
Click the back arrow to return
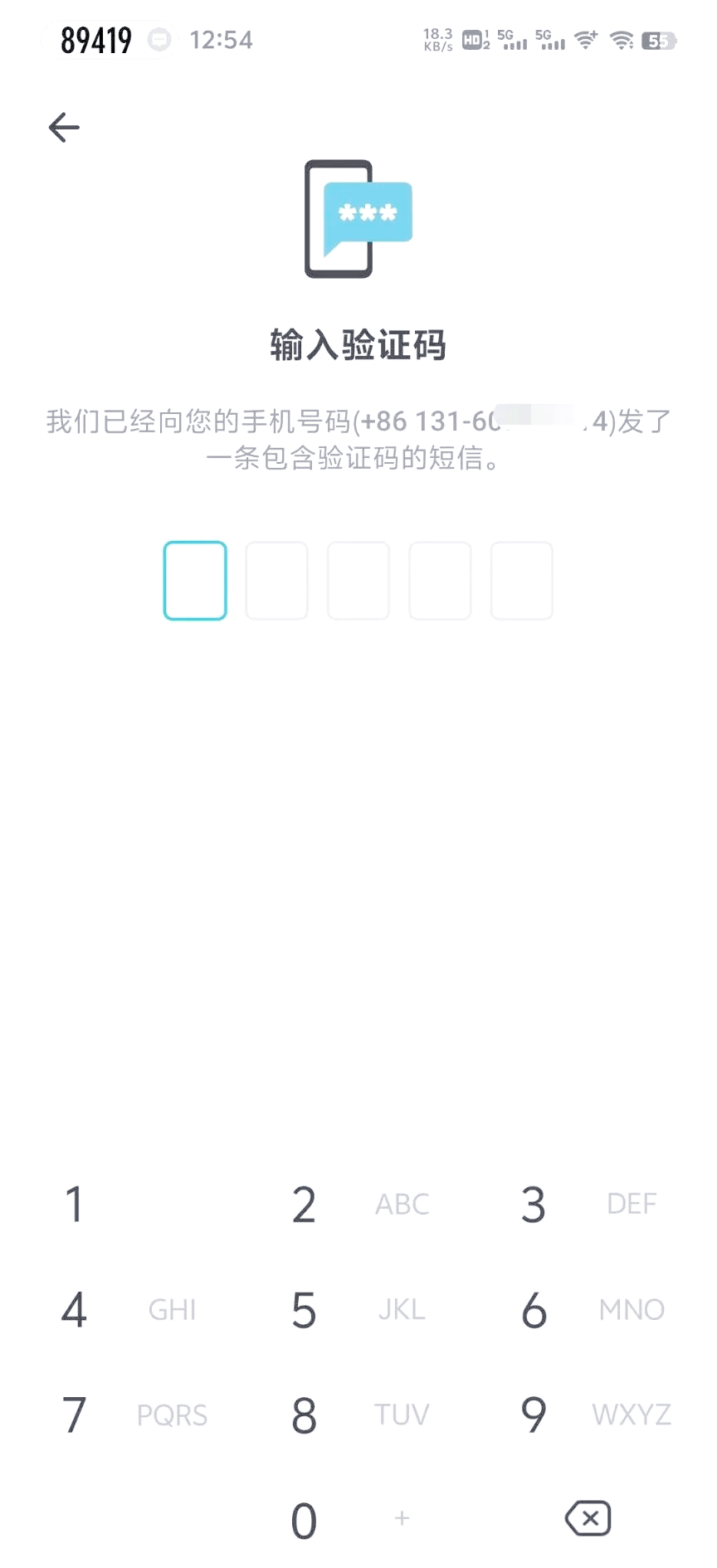tap(63, 127)
